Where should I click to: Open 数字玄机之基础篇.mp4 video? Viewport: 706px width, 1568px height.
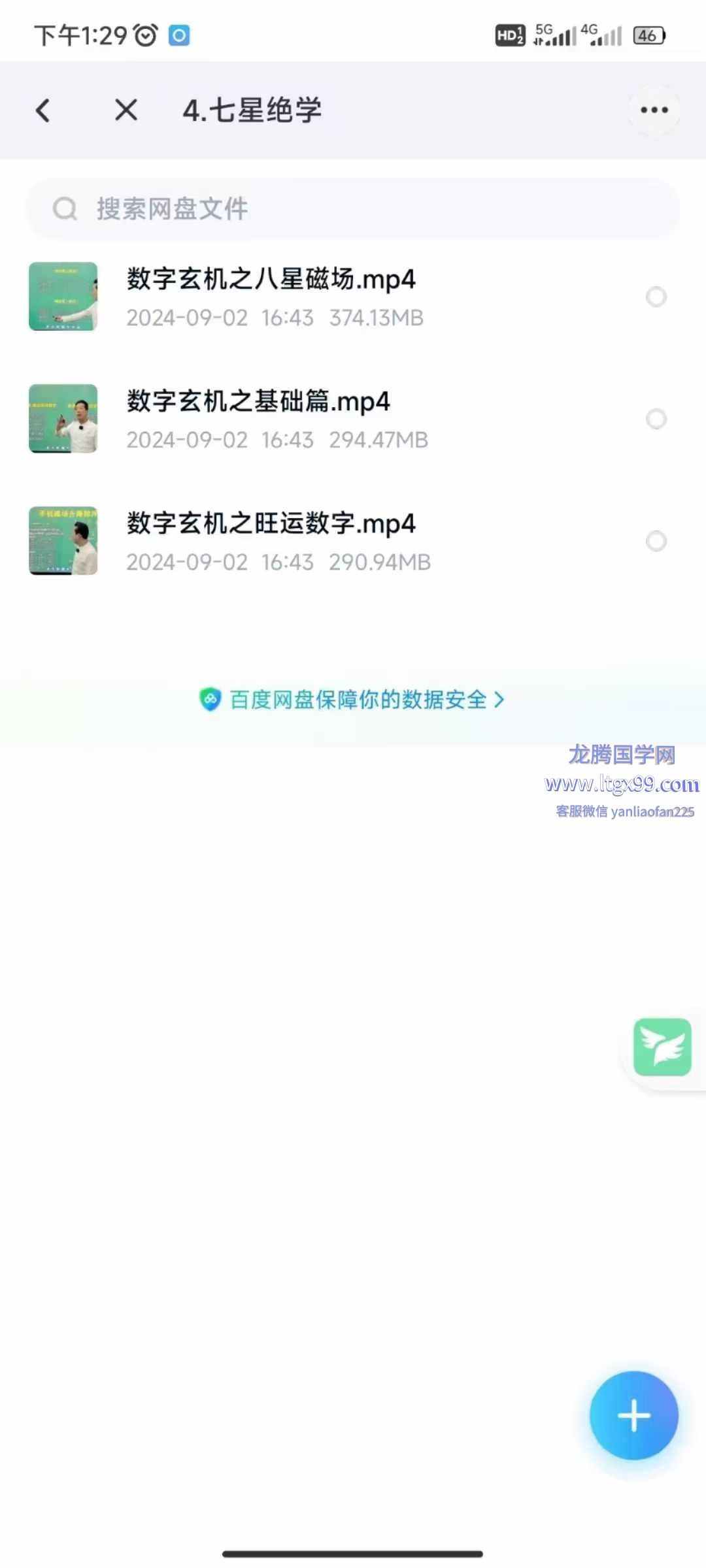pyautogui.click(x=258, y=402)
